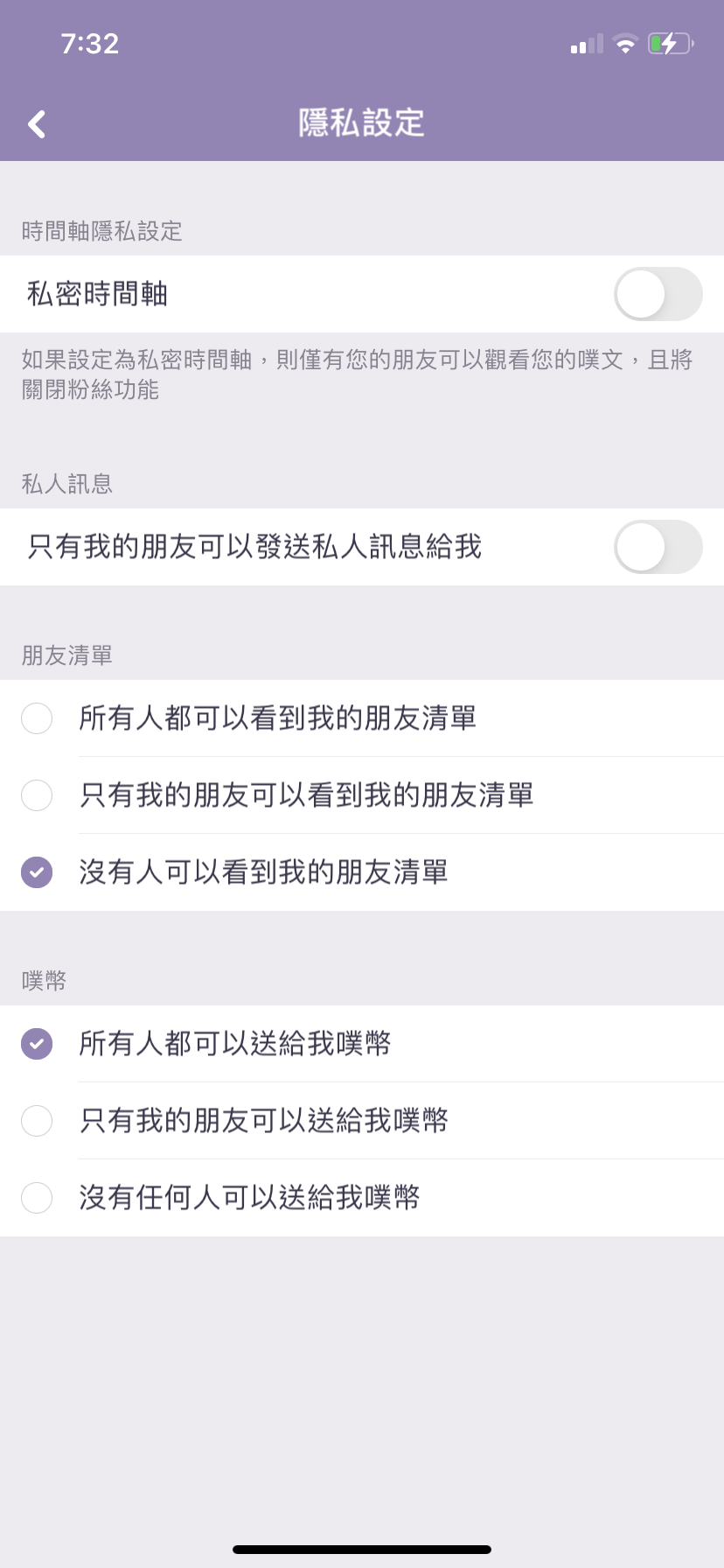Screen dimensions: 724x1568
Task: Select 所有人都可以看到我的朋友清單
Action: (362, 718)
